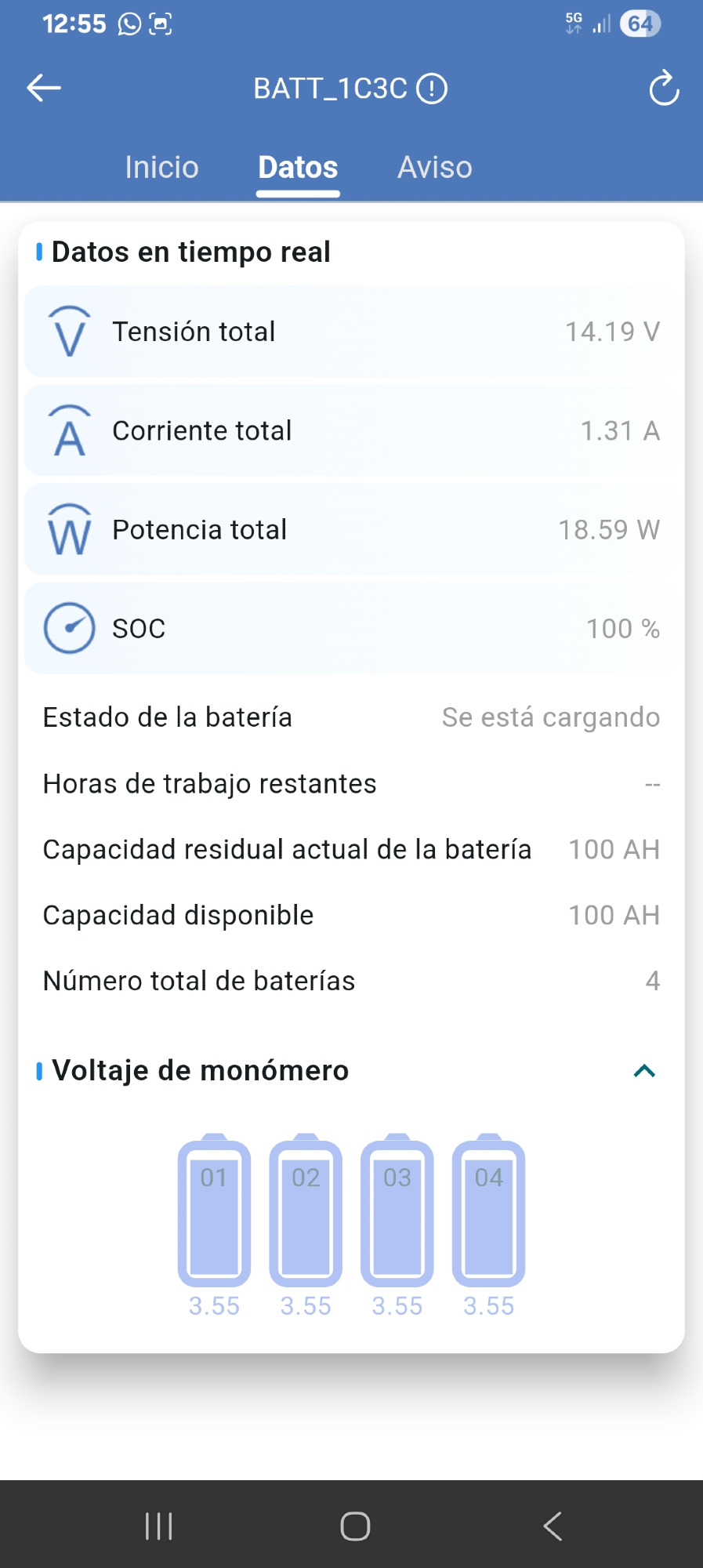This screenshot has width=703, height=1568.
Task: Collapse the Voltaje de monómero section
Action: [x=644, y=1071]
